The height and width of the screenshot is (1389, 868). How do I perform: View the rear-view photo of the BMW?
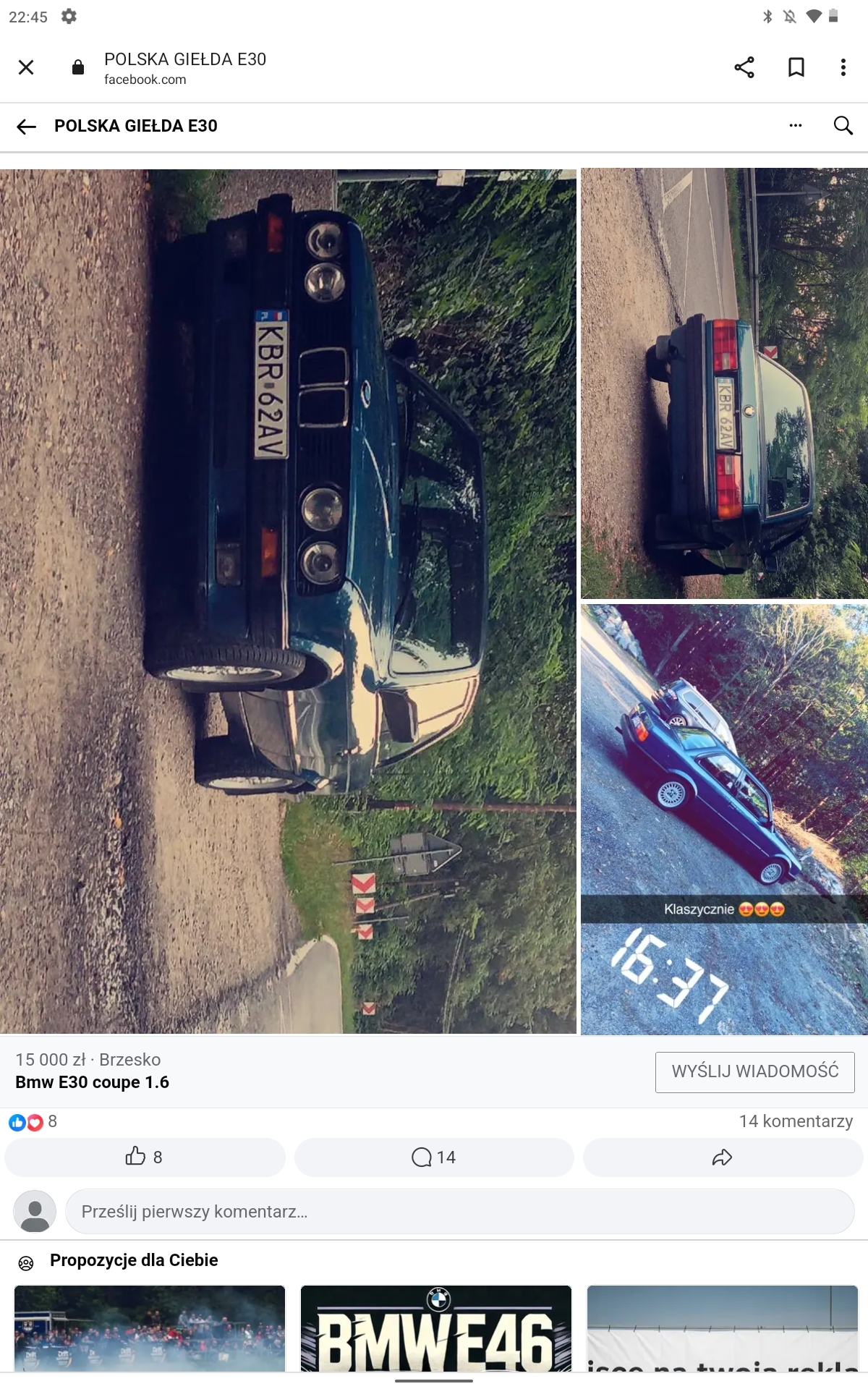click(723, 383)
